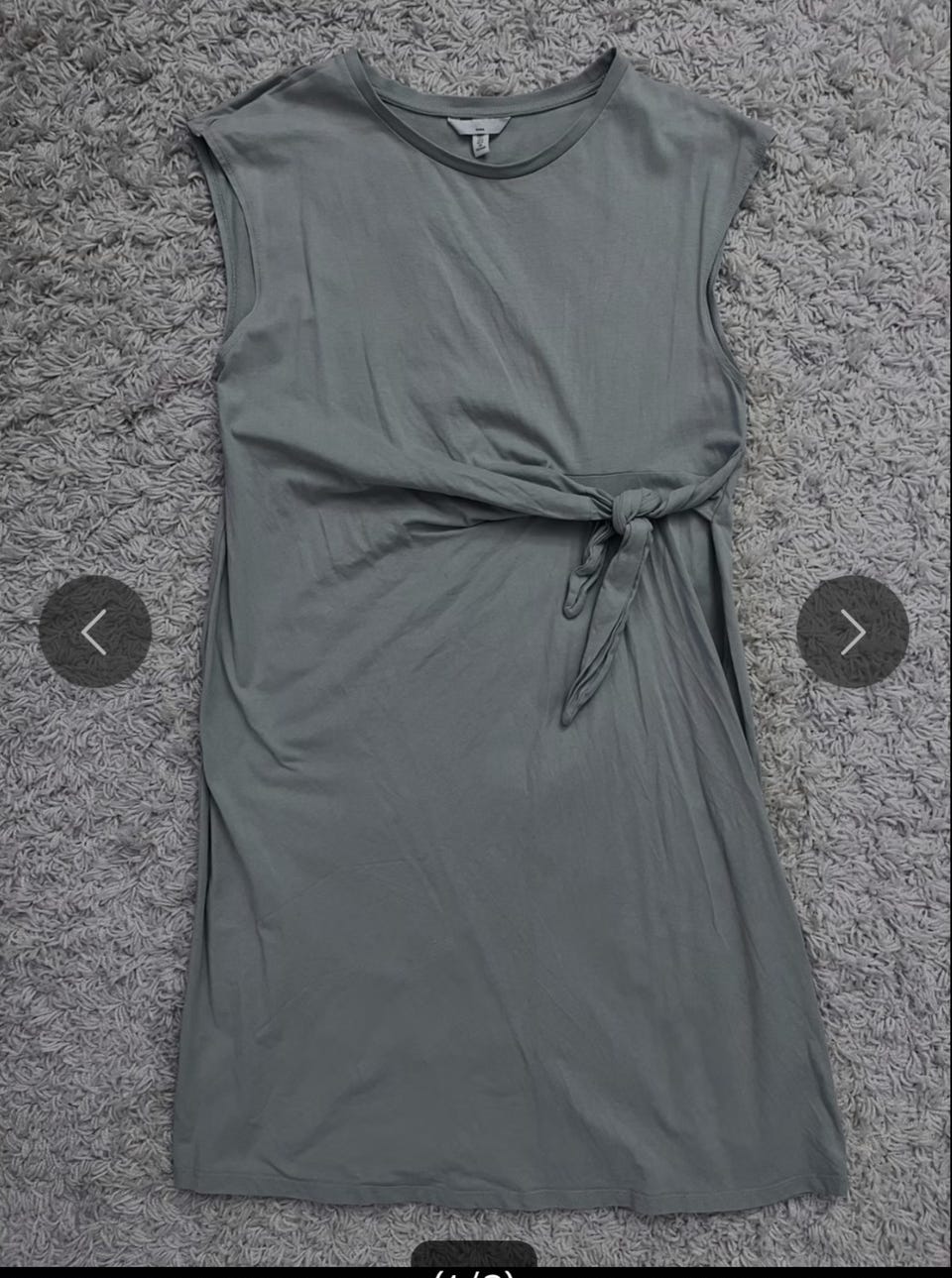Show the next dress photo
This screenshot has height=1278, width=952.
tap(853, 632)
